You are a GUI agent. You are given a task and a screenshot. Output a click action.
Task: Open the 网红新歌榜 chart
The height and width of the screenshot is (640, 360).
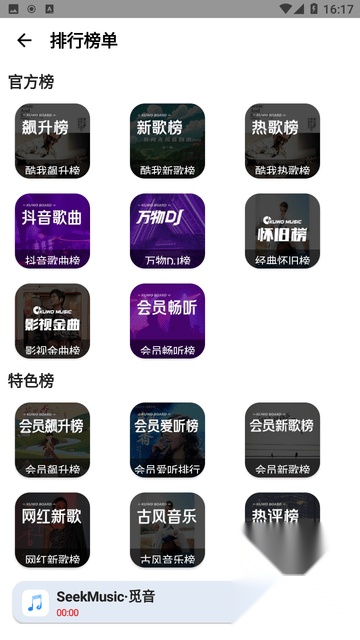pos(52,530)
